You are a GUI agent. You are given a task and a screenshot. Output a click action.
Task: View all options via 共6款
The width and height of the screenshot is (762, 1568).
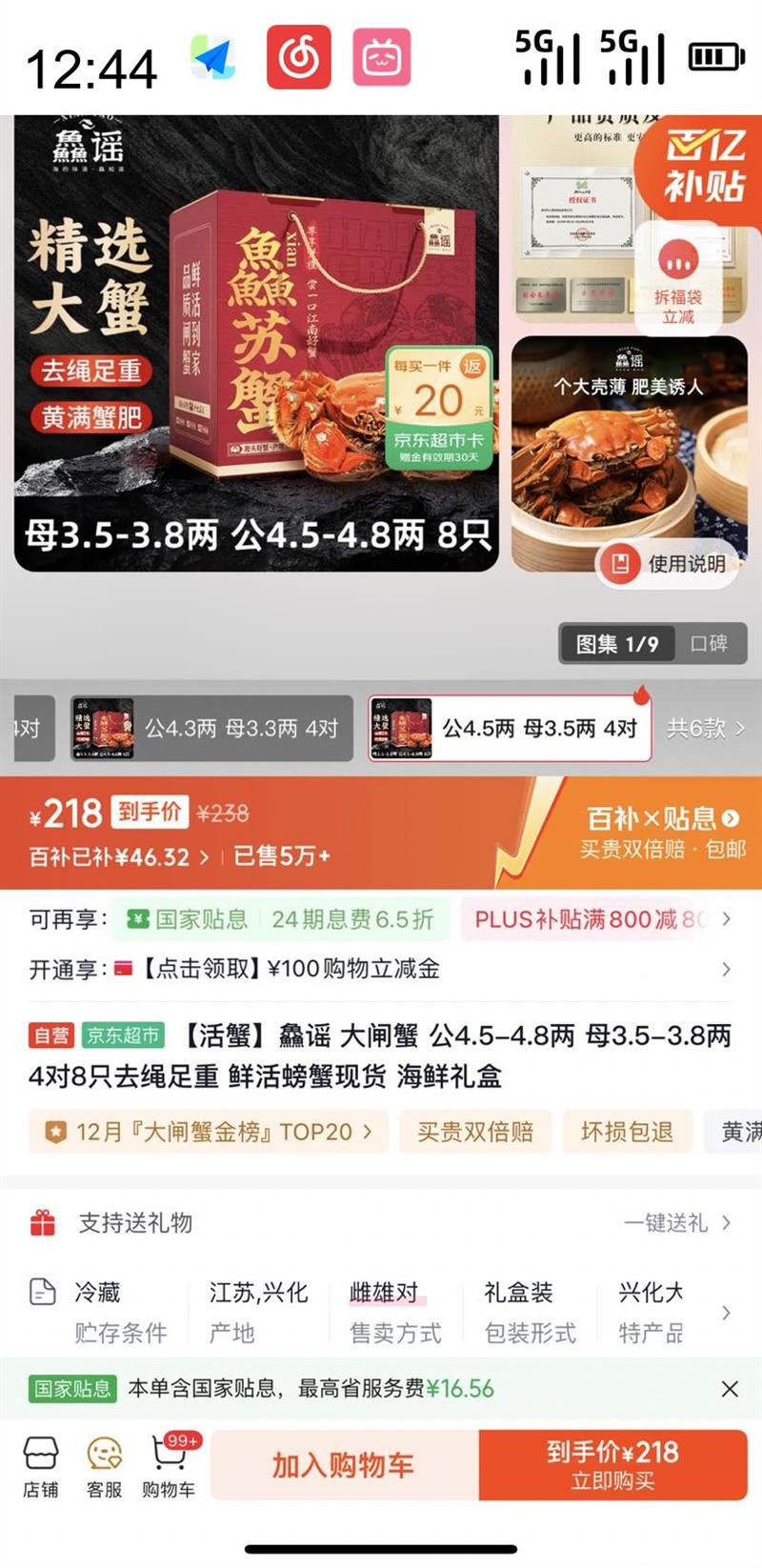pyautogui.click(x=705, y=729)
